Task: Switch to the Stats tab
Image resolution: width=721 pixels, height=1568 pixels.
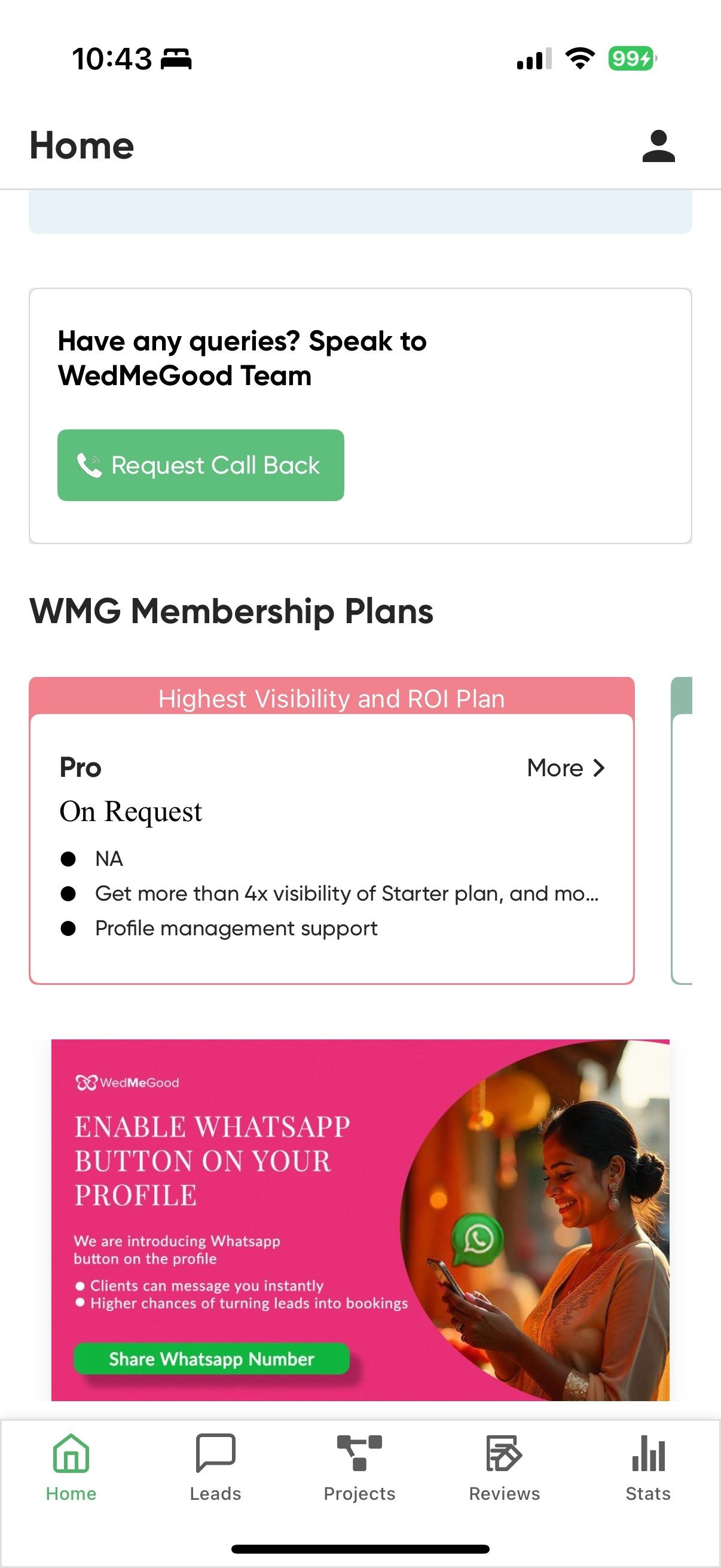Action: point(648,1467)
